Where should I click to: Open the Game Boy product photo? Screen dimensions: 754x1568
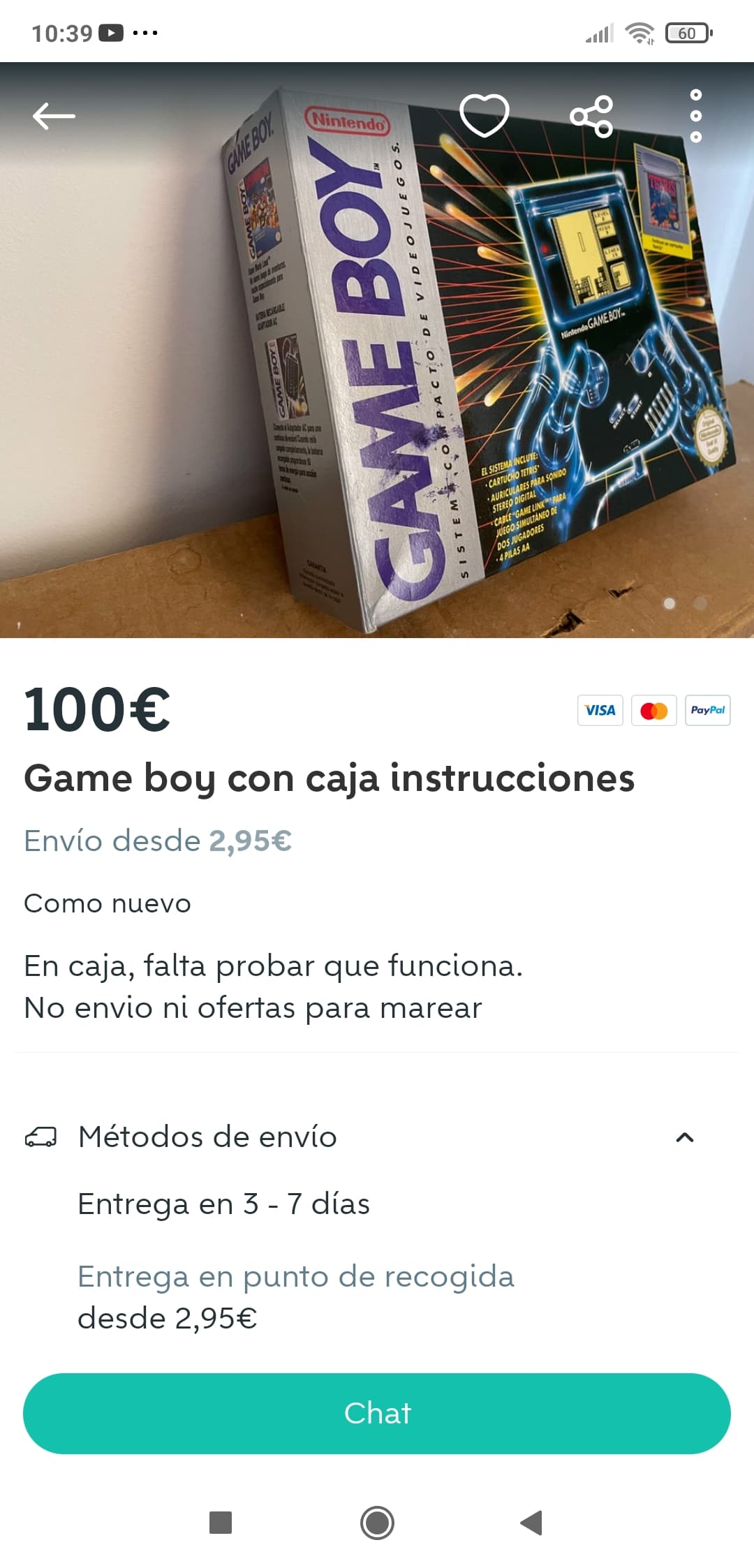(377, 350)
